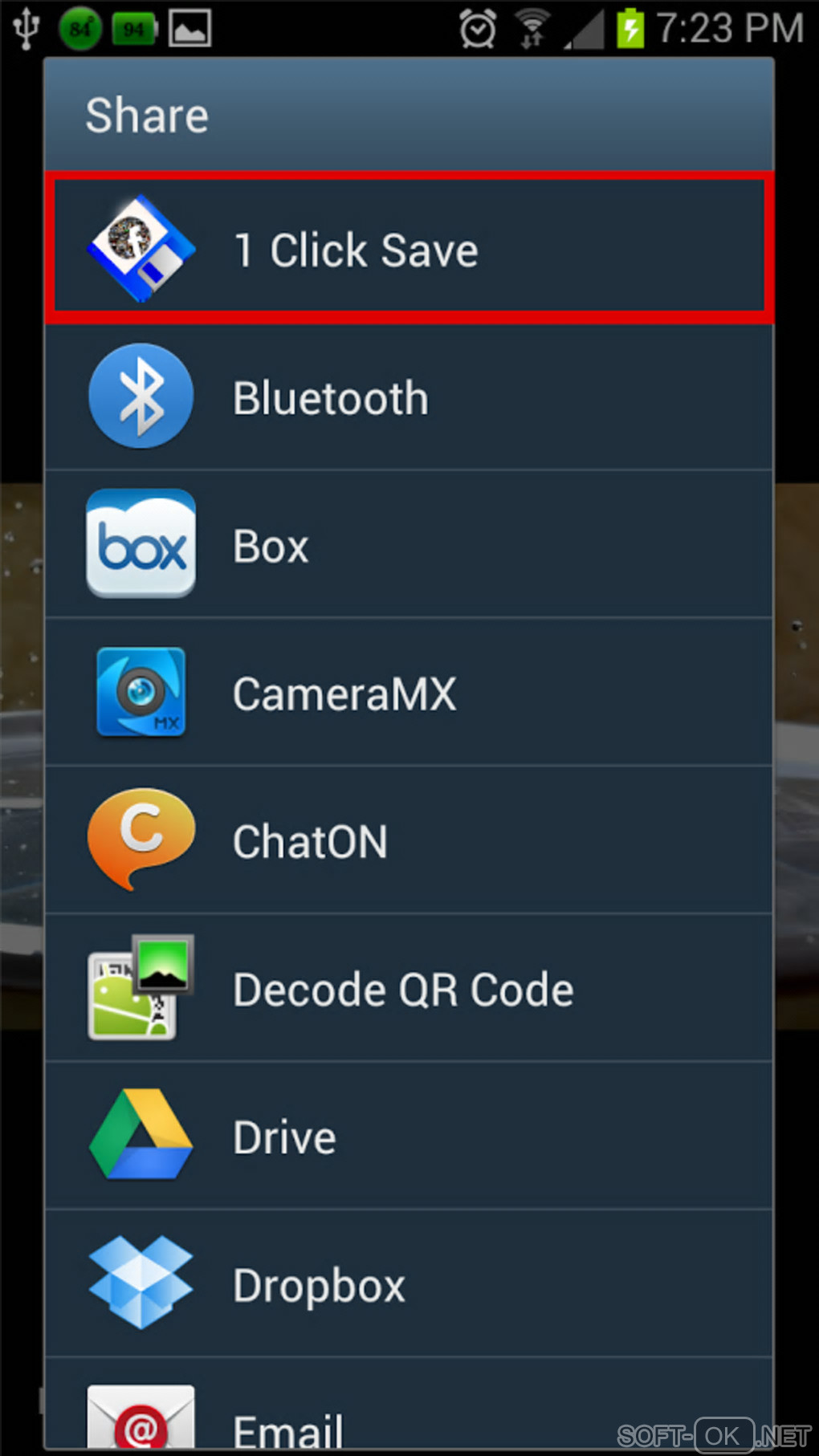Share via Bluetooth
Viewport: 819px width, 1456px height.
coord(408,397)
